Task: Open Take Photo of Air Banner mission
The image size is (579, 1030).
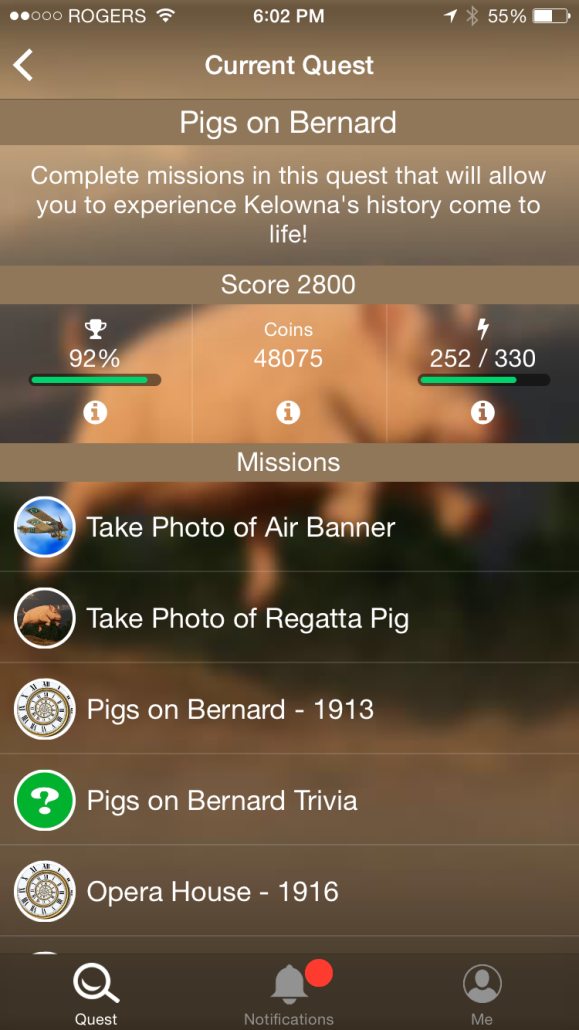Action: (289, 527)
